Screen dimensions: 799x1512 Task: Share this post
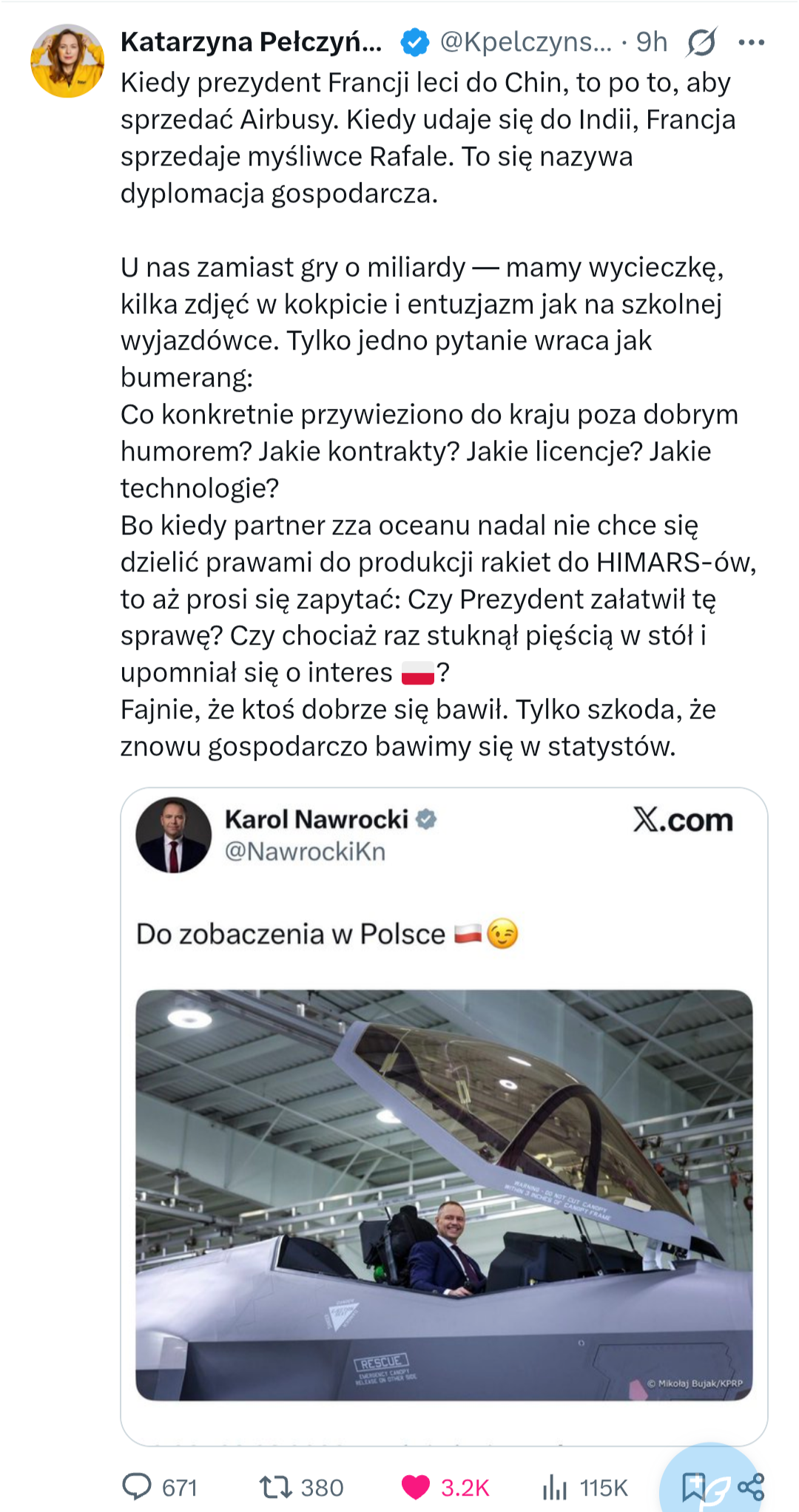752,1486
